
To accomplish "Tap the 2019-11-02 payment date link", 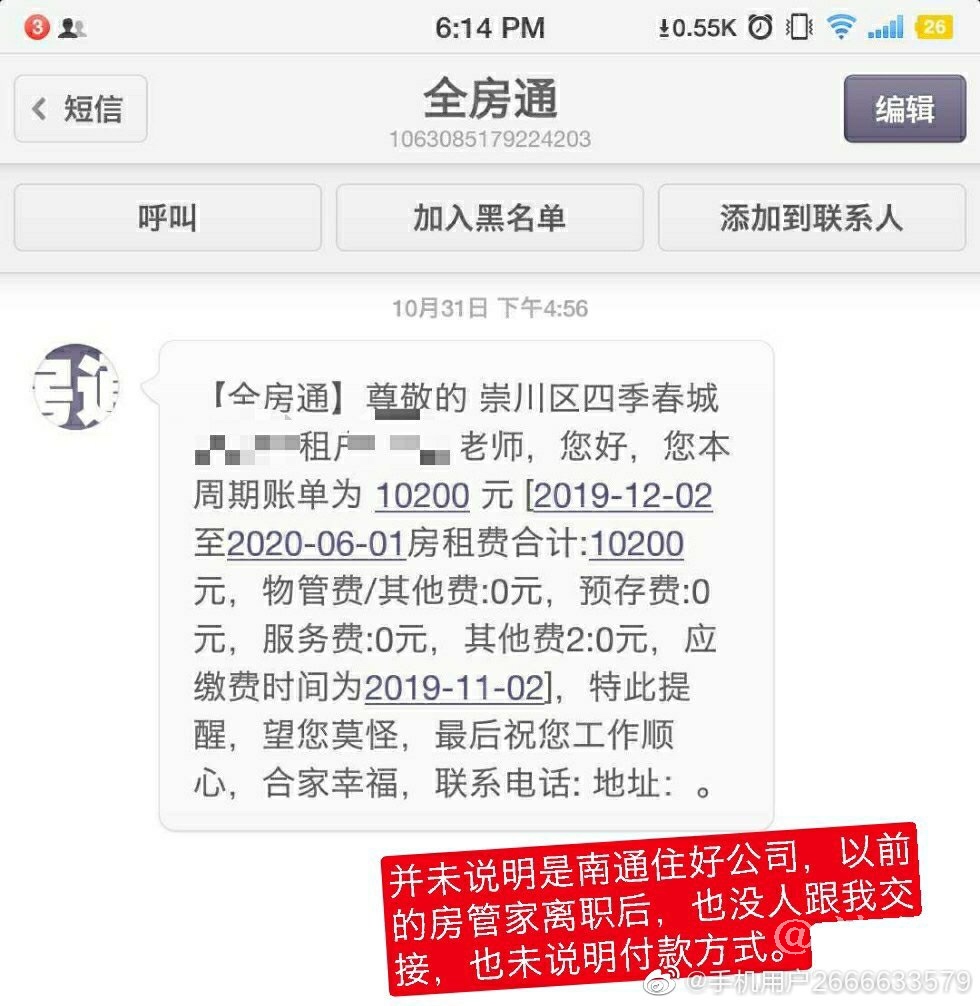I will click(x=453, y=686).
